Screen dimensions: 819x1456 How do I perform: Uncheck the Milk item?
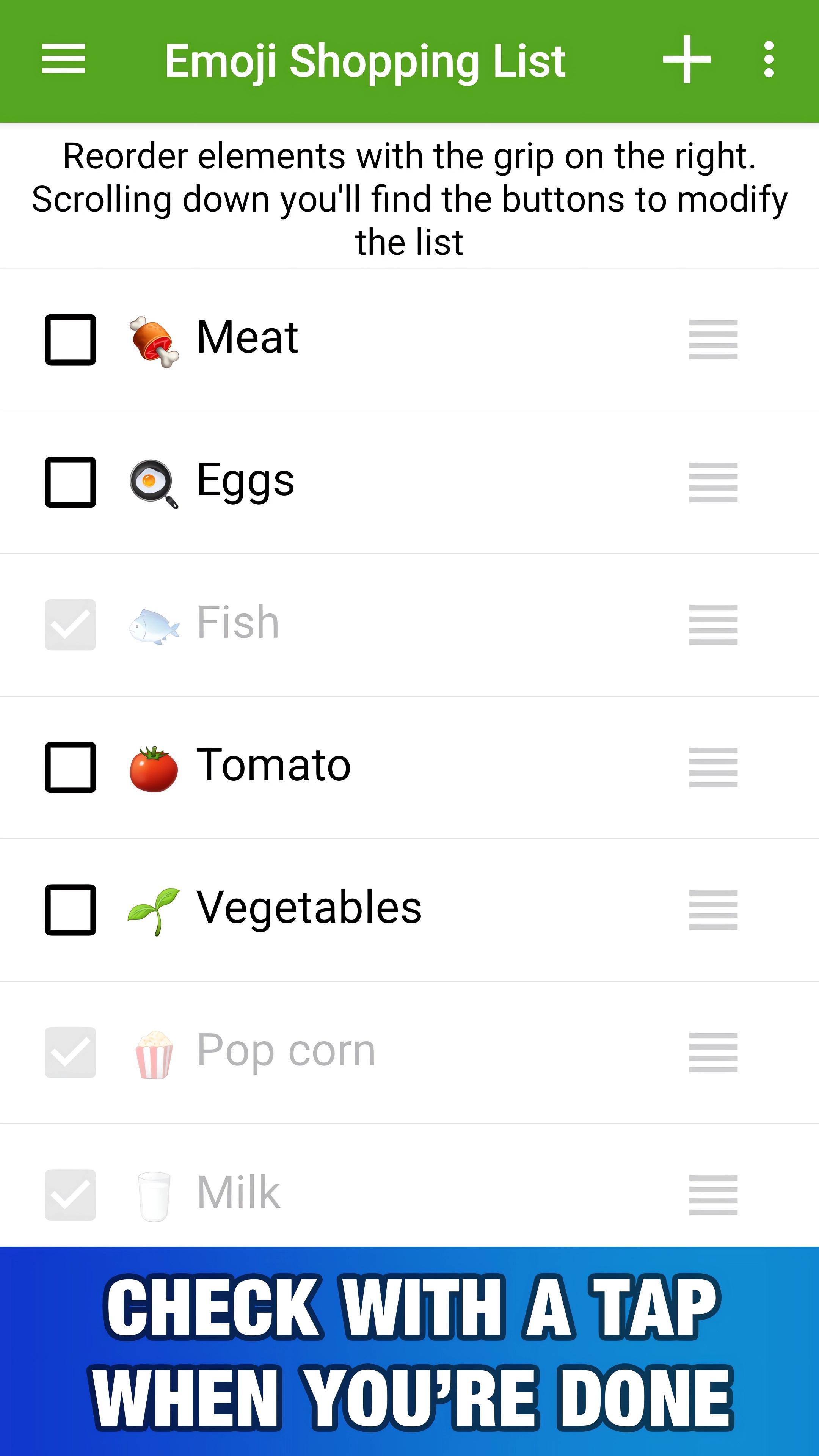click(71, 1195)
